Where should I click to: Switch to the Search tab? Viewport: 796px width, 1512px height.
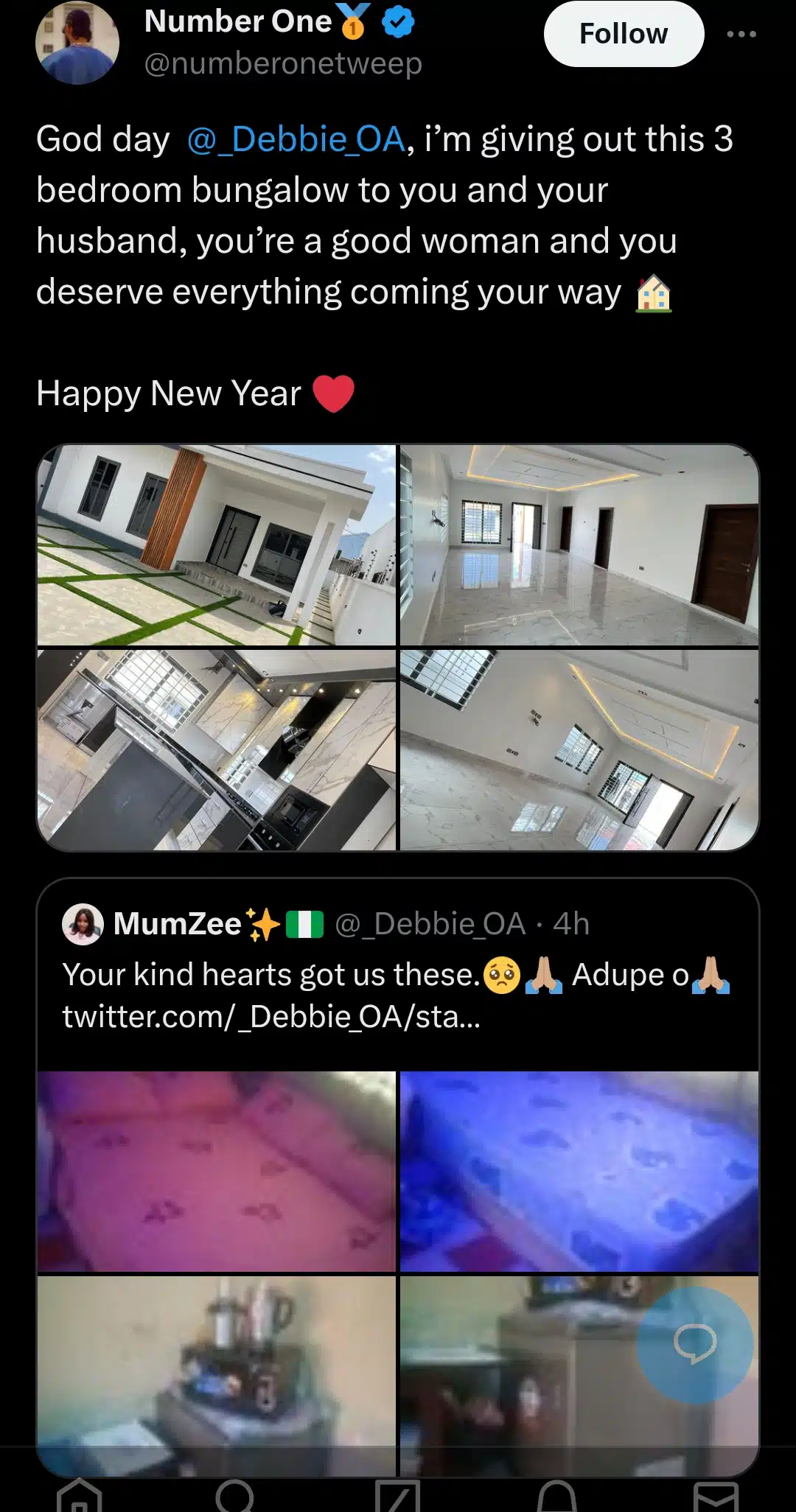236,1496
